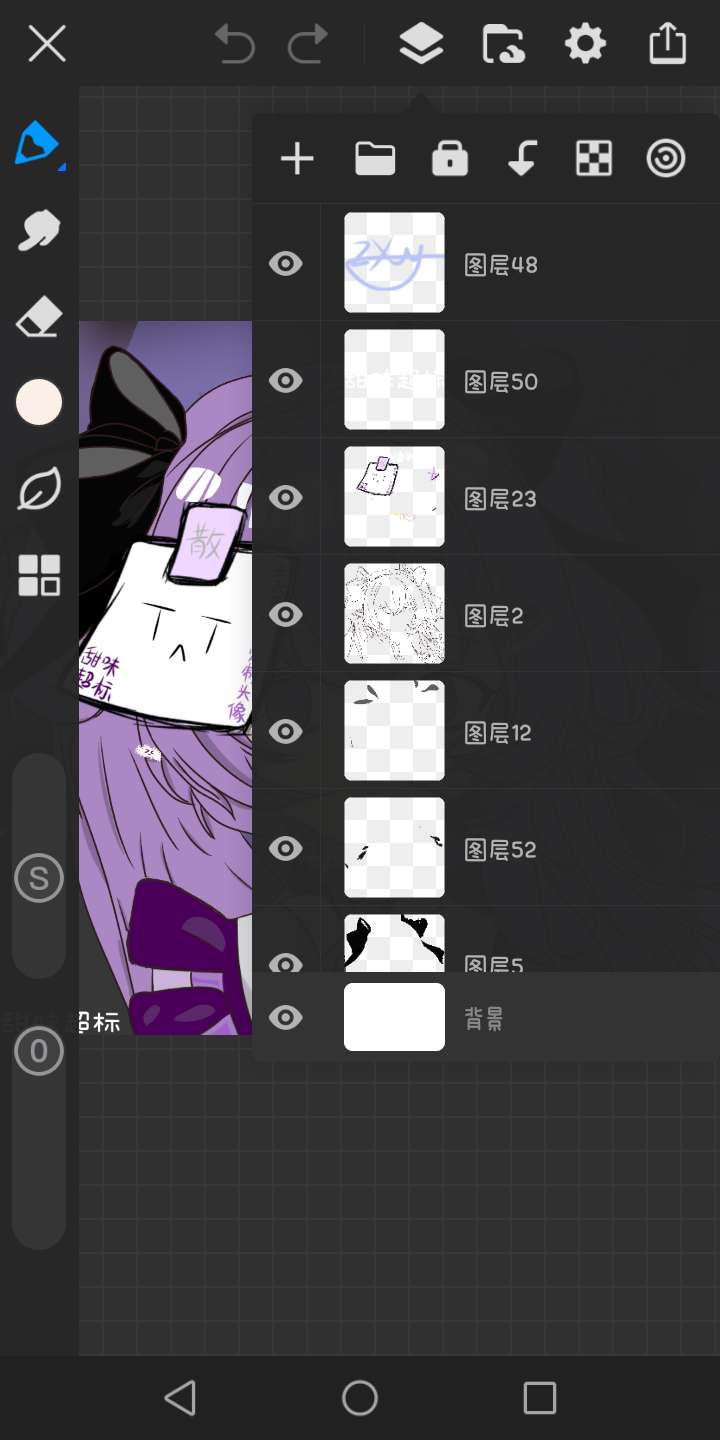720x1440 pixels.
Task: Hide layer 图层48 with eye icon
Action: click(286, 264)
